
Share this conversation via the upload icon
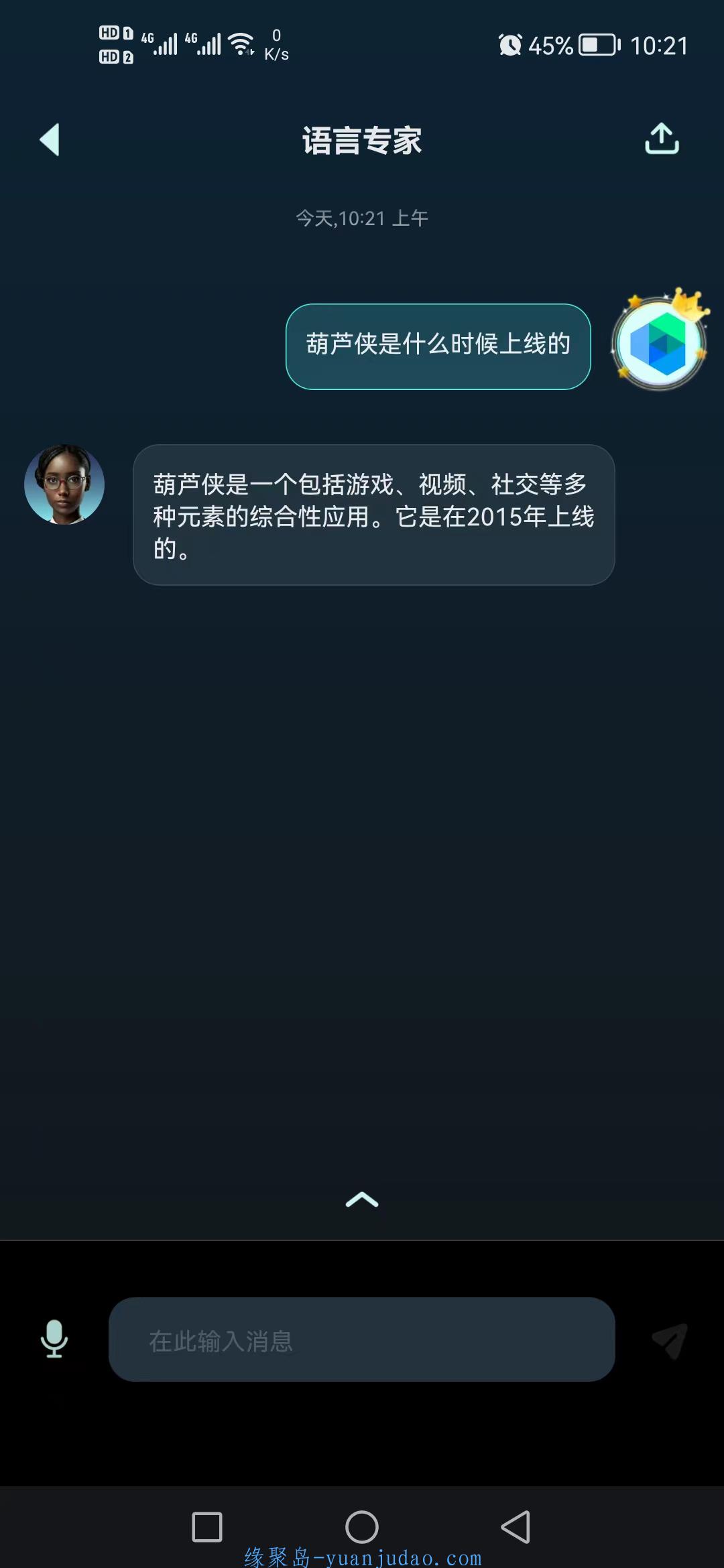(662, 139)
